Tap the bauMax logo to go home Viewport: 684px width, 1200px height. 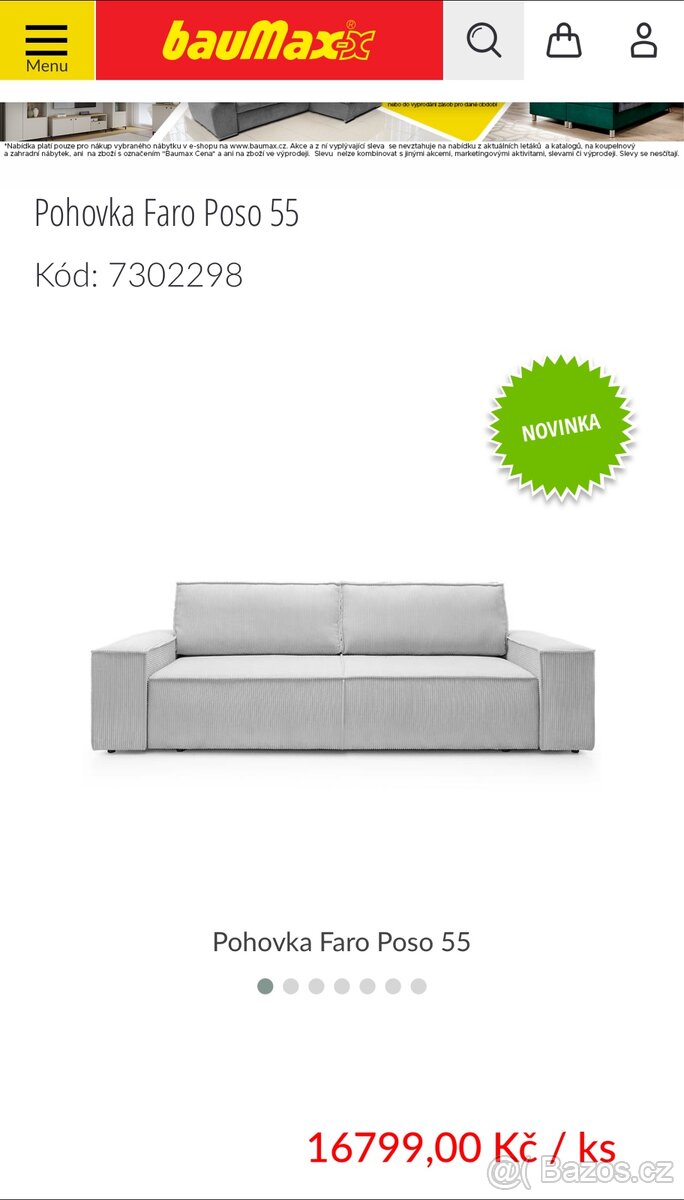pyautogui.click(x=269, y=41)
